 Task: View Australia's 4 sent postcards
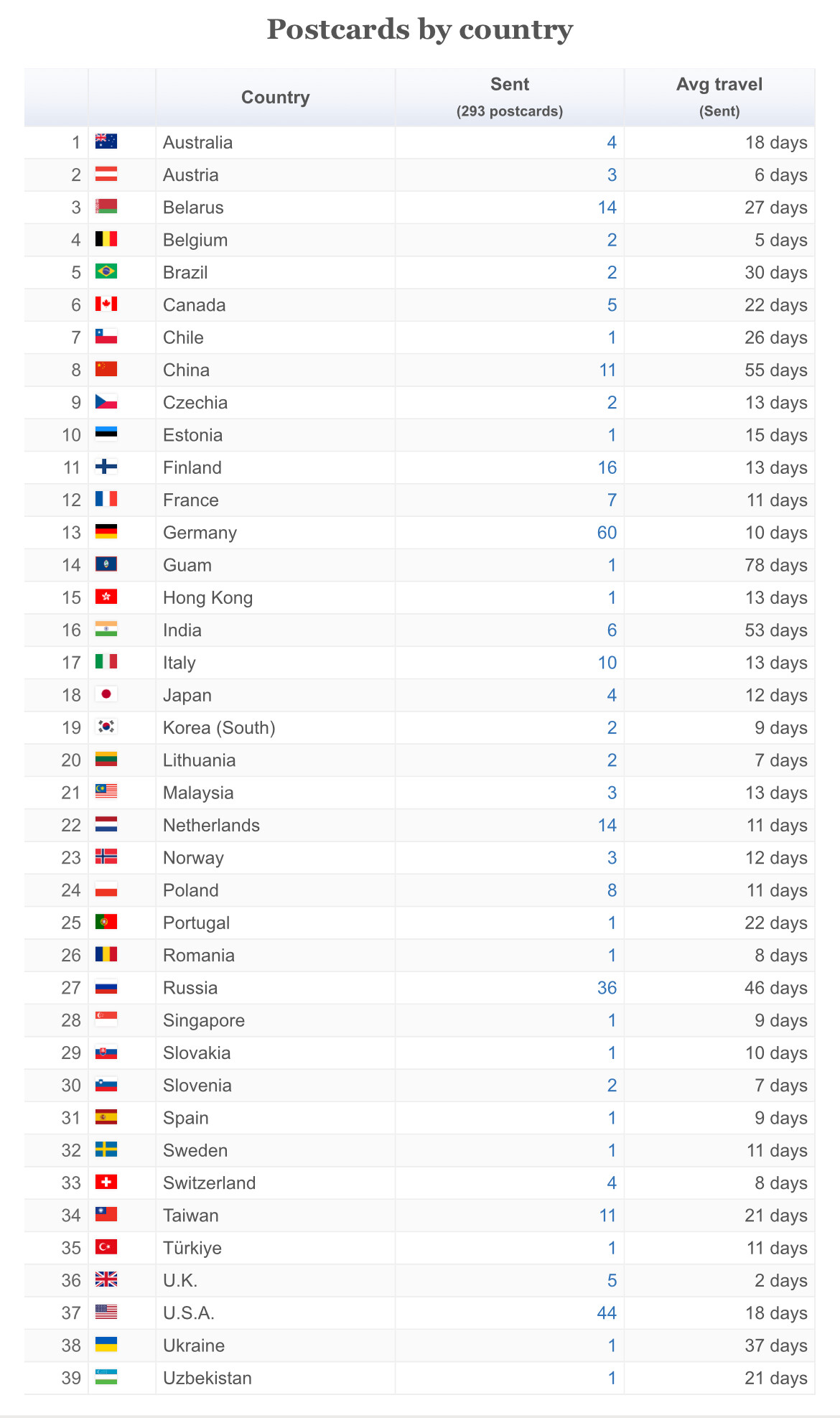(x=612, y=142)
